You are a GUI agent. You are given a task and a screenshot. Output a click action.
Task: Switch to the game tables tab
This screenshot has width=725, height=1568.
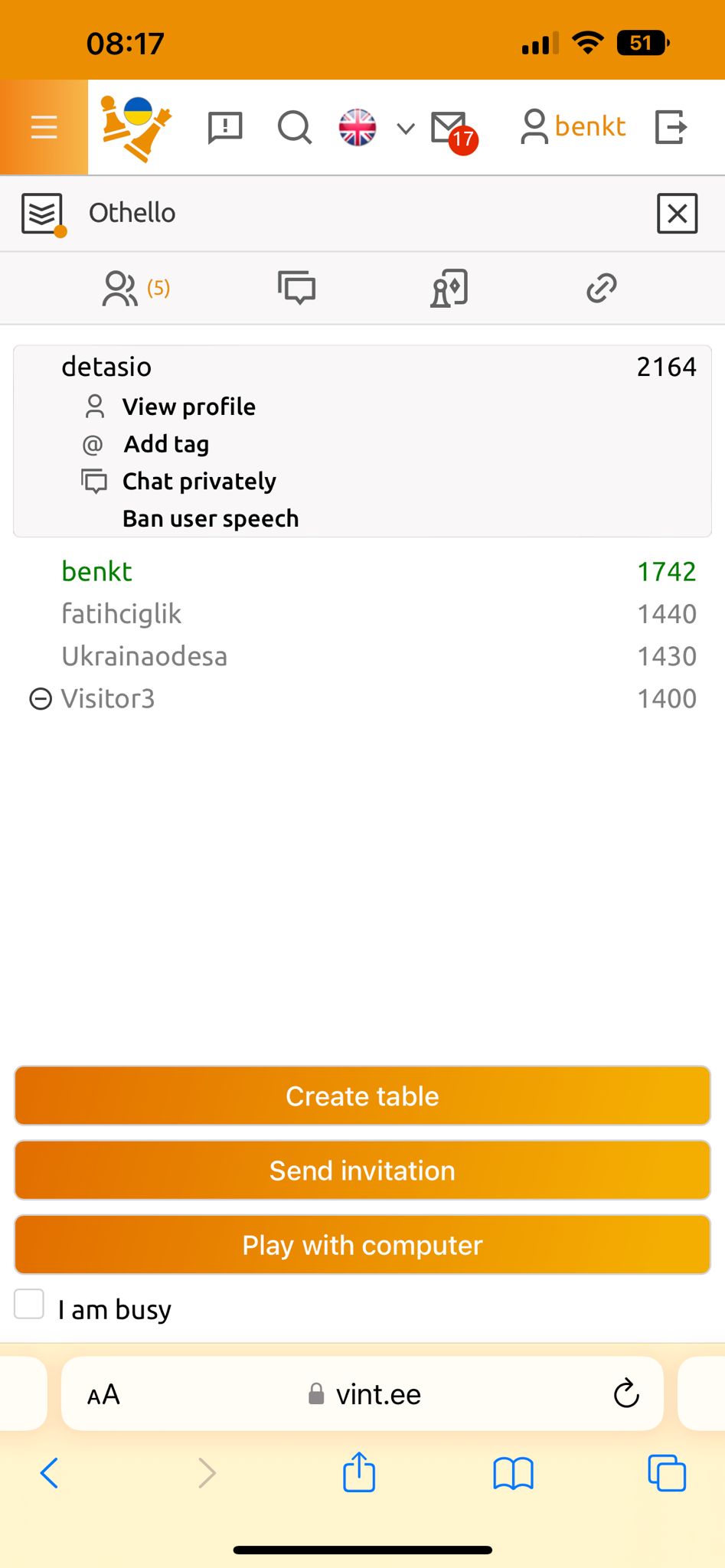[449, 288]
